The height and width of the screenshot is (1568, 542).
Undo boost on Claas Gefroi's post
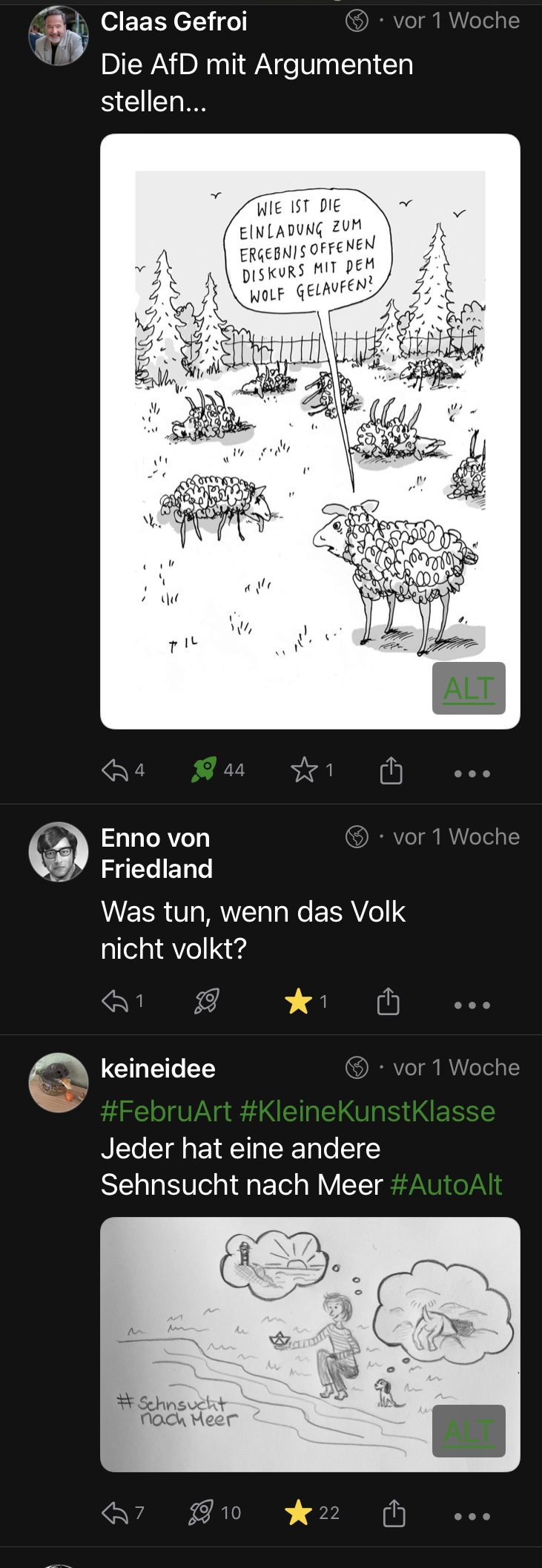tap(204, 770)
